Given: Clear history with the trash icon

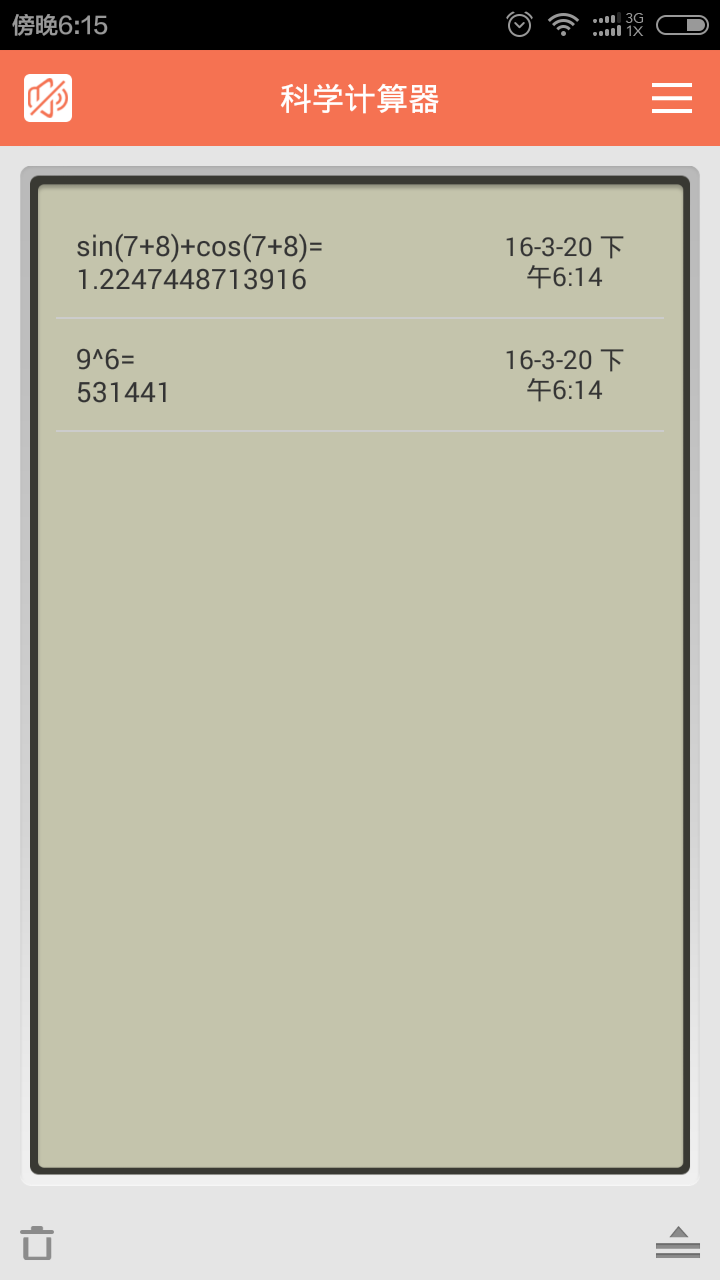Looking at the screenshot, I should coord(37,1242).
